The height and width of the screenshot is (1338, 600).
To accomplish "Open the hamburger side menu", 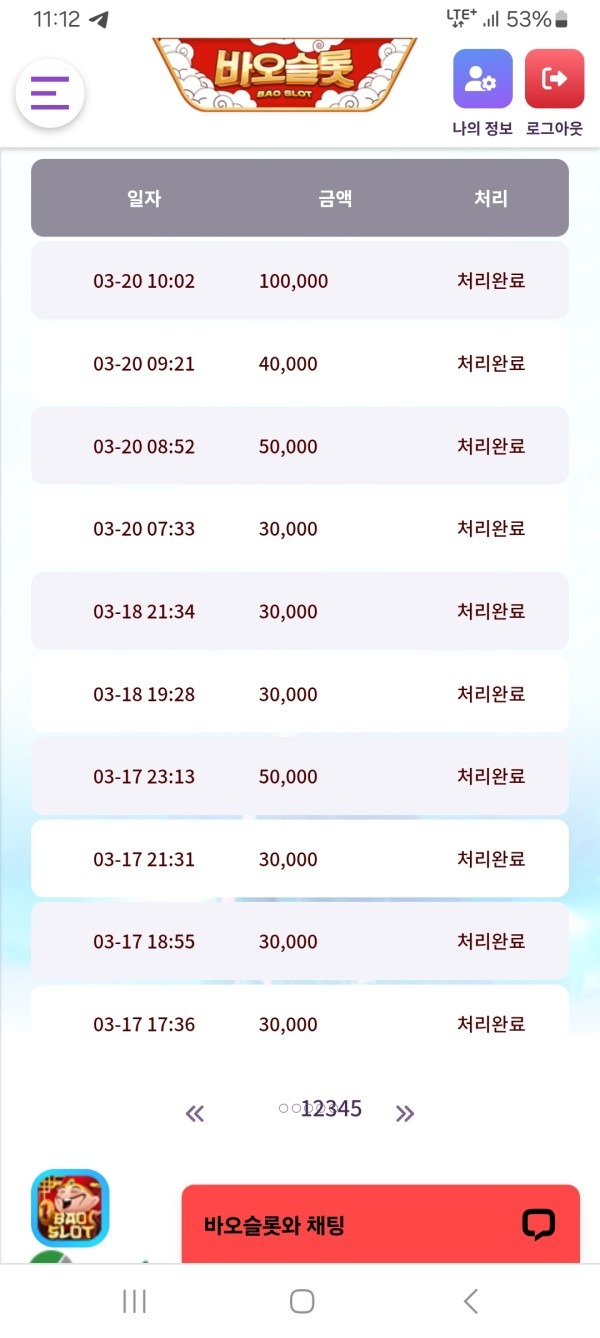I will pyautogui.click(x=50, y=93).
